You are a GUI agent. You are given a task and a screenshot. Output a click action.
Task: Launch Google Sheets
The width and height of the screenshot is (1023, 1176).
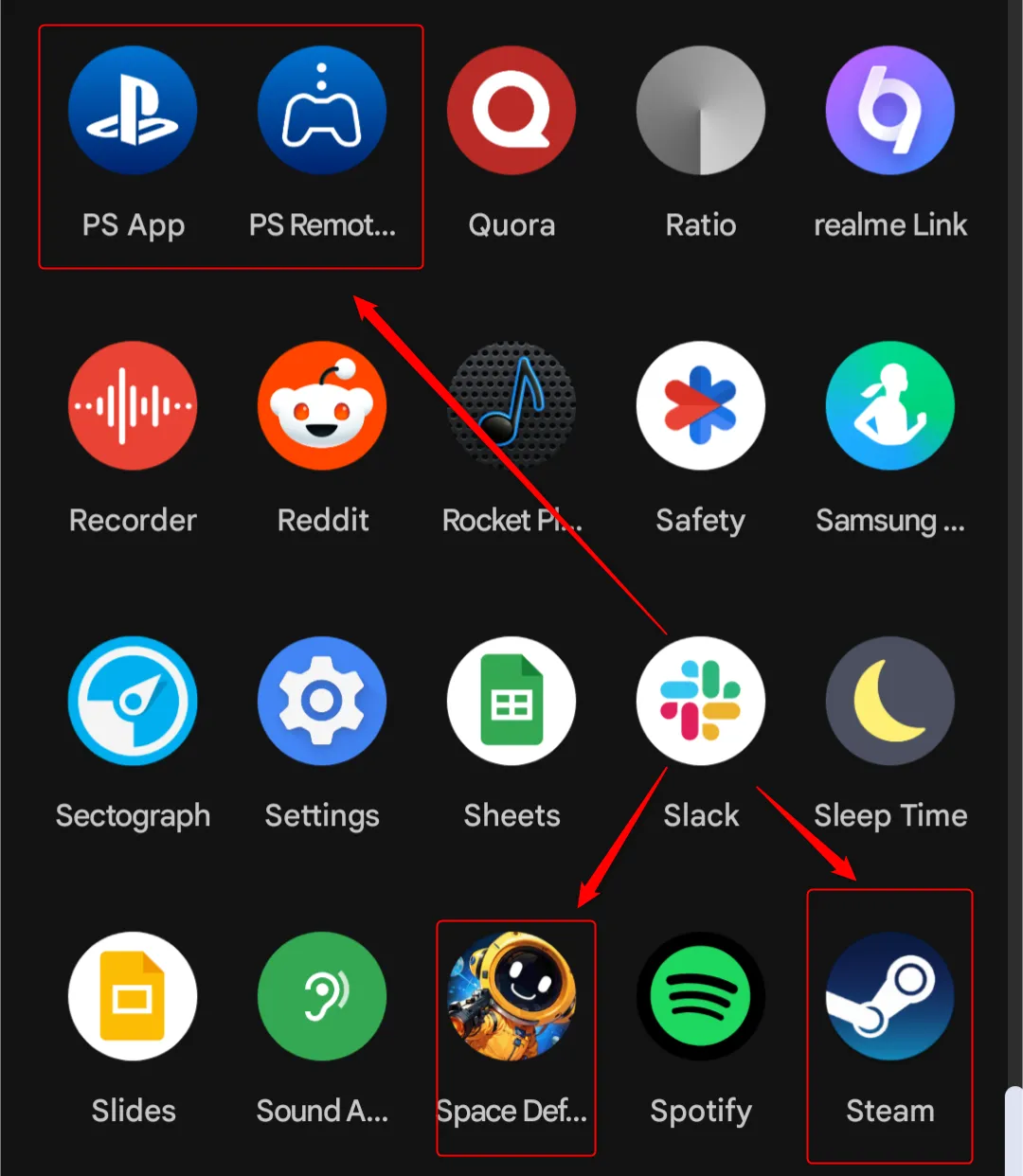pos(511,702)
